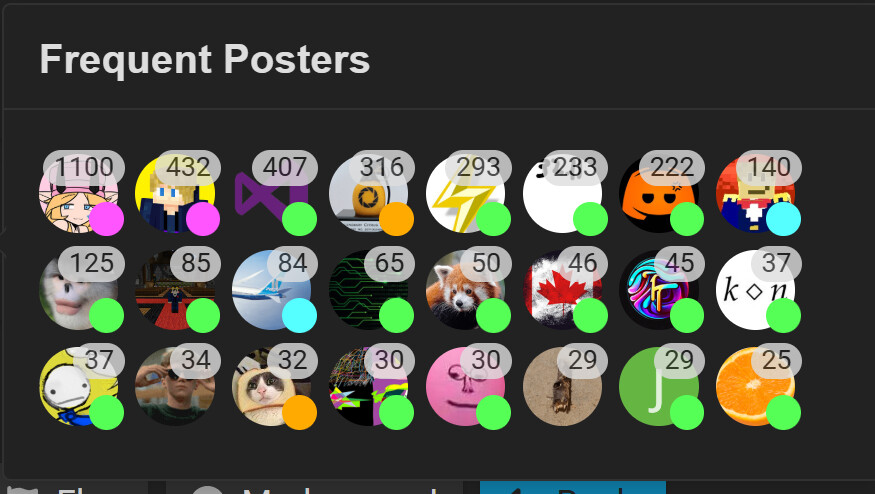
Task: Open the neon avatar with 45 posts
Action: (659, 290)
